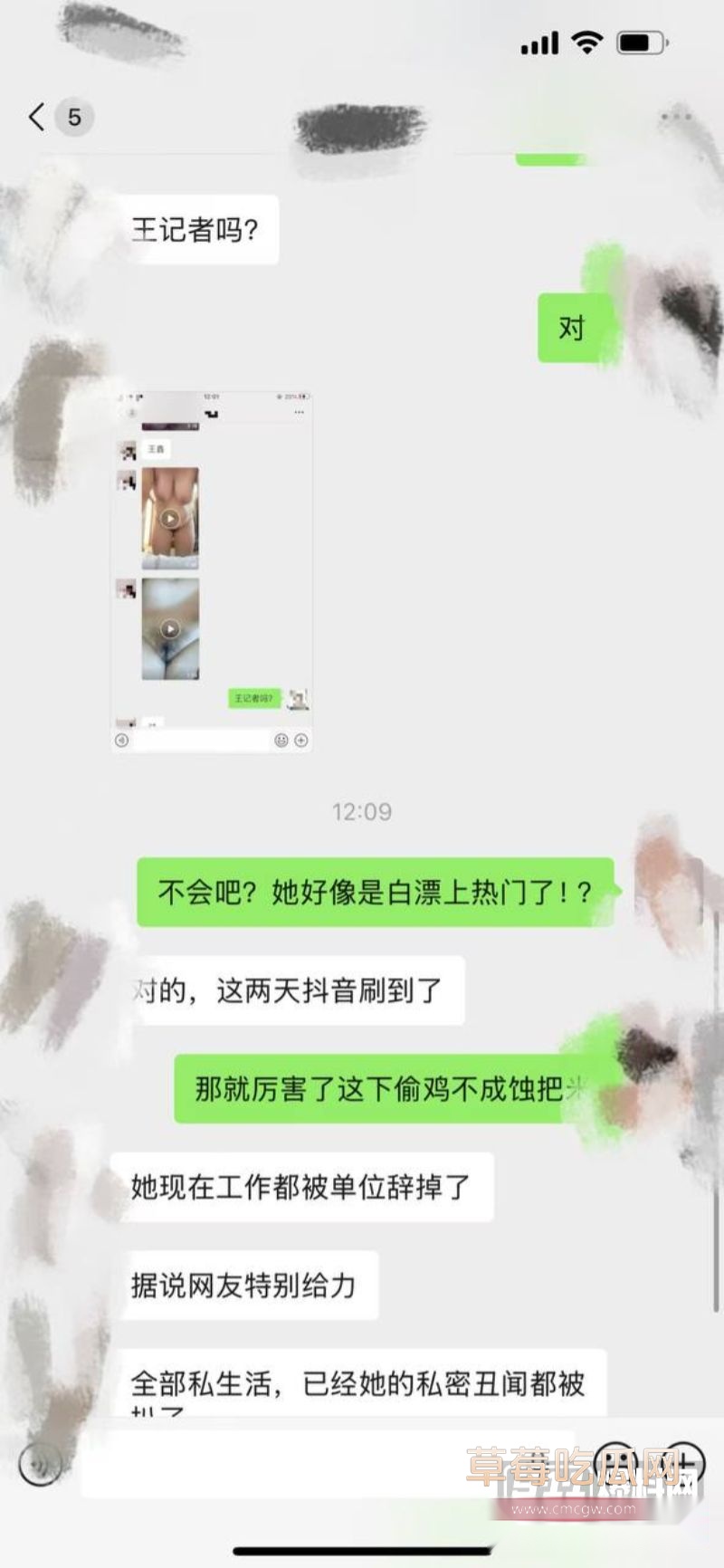
Task: Select the 王记者吗 message bubble
Action: point(201,231)
